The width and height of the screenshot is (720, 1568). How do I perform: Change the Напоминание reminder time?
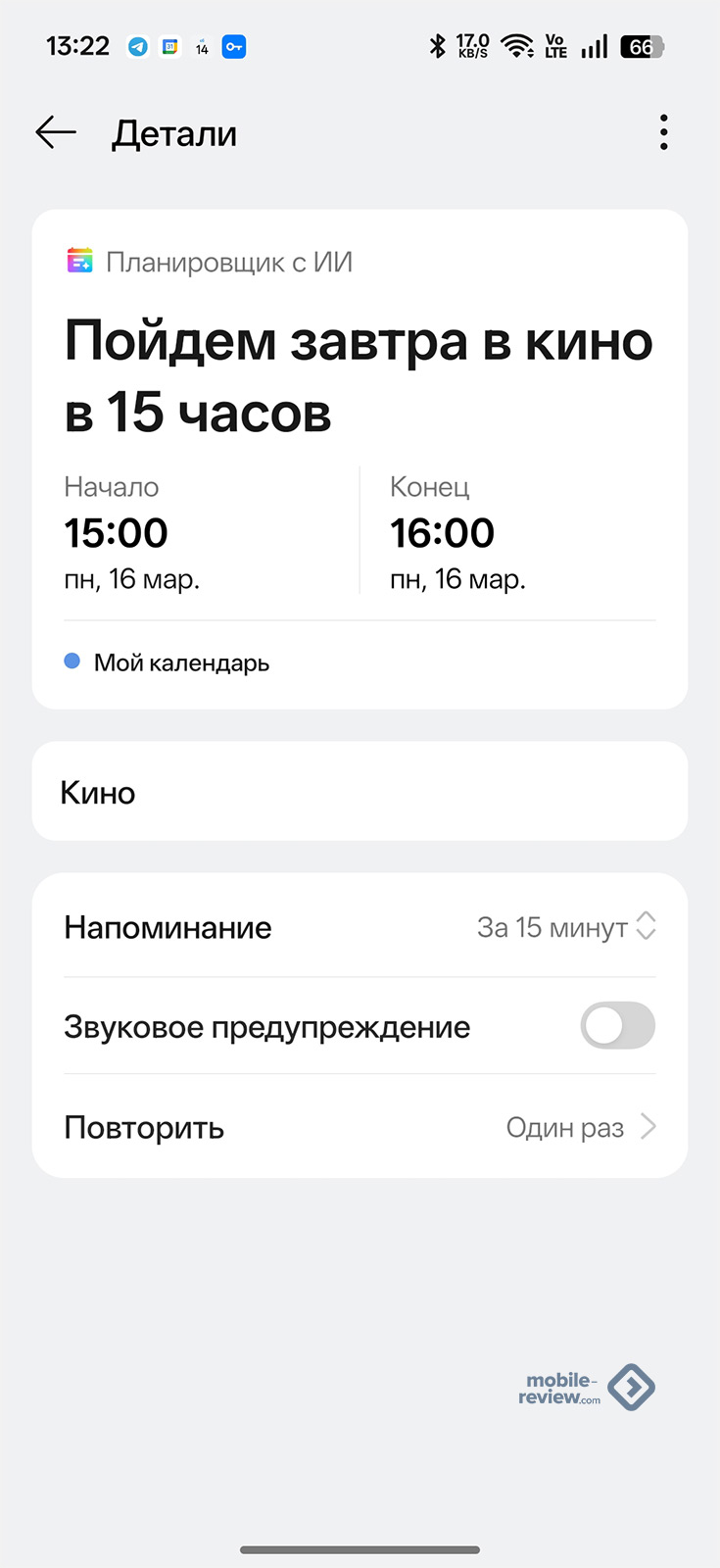point(565,927)
